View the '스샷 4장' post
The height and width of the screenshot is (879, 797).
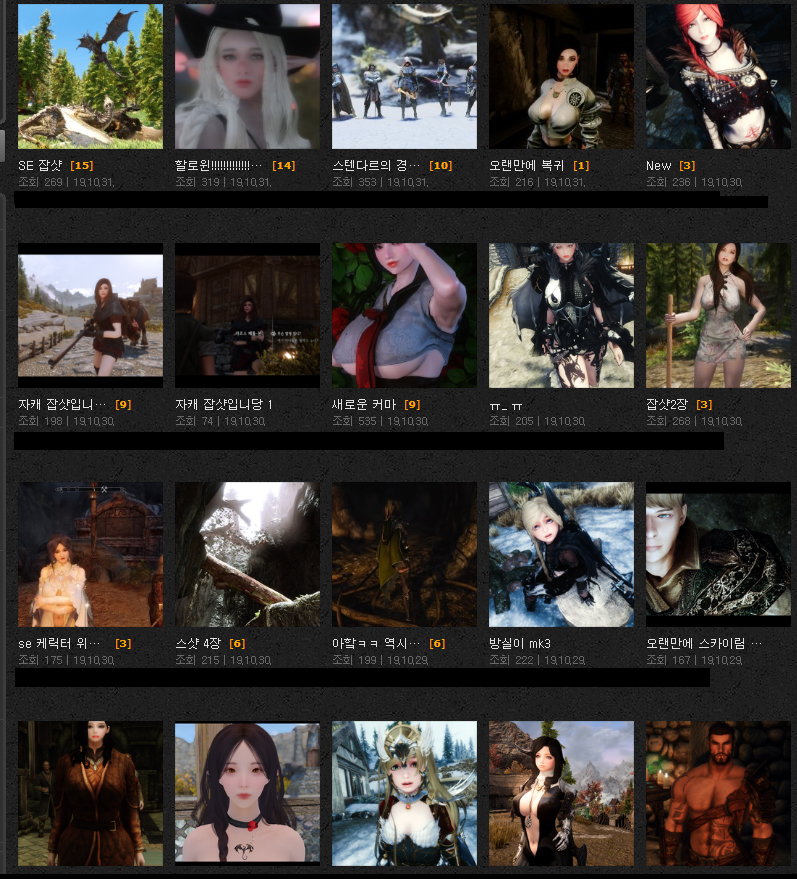(247, 555)
